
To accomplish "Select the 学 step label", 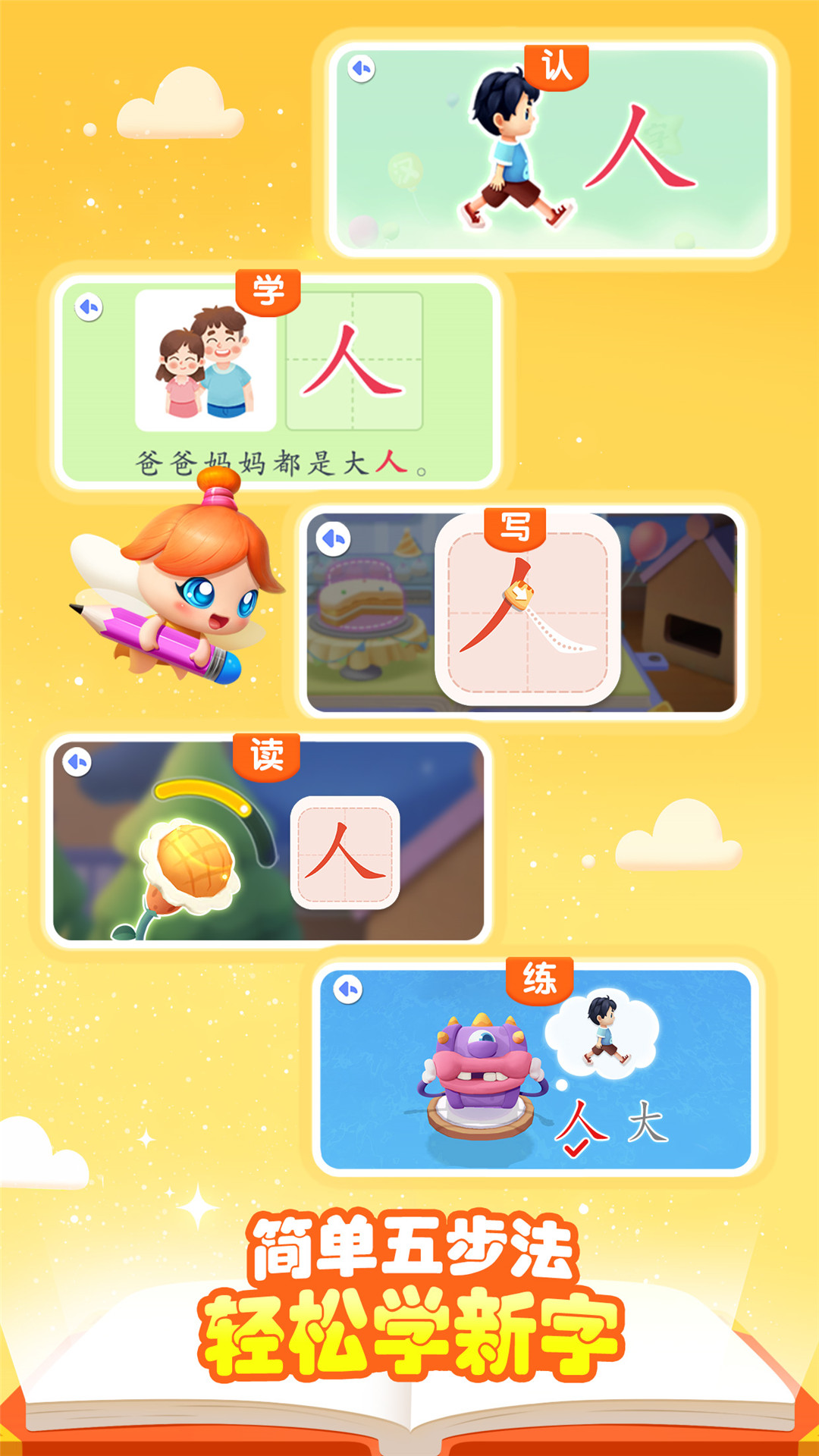I will [x=267, y=288].
